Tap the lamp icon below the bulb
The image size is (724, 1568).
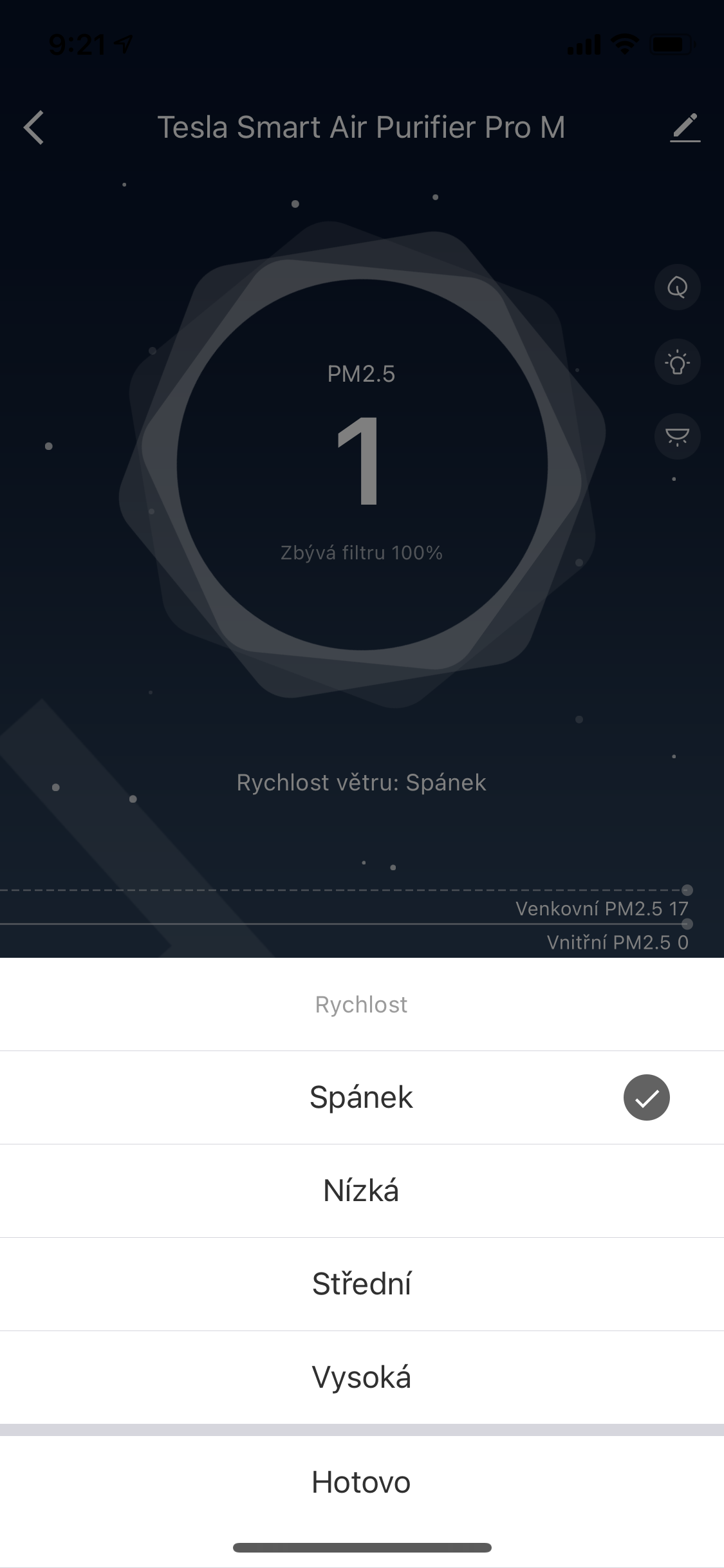click(x=677, y=437)
